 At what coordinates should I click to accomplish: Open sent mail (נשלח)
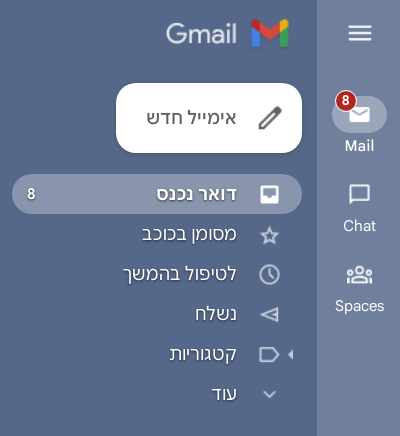coord(157,314)
